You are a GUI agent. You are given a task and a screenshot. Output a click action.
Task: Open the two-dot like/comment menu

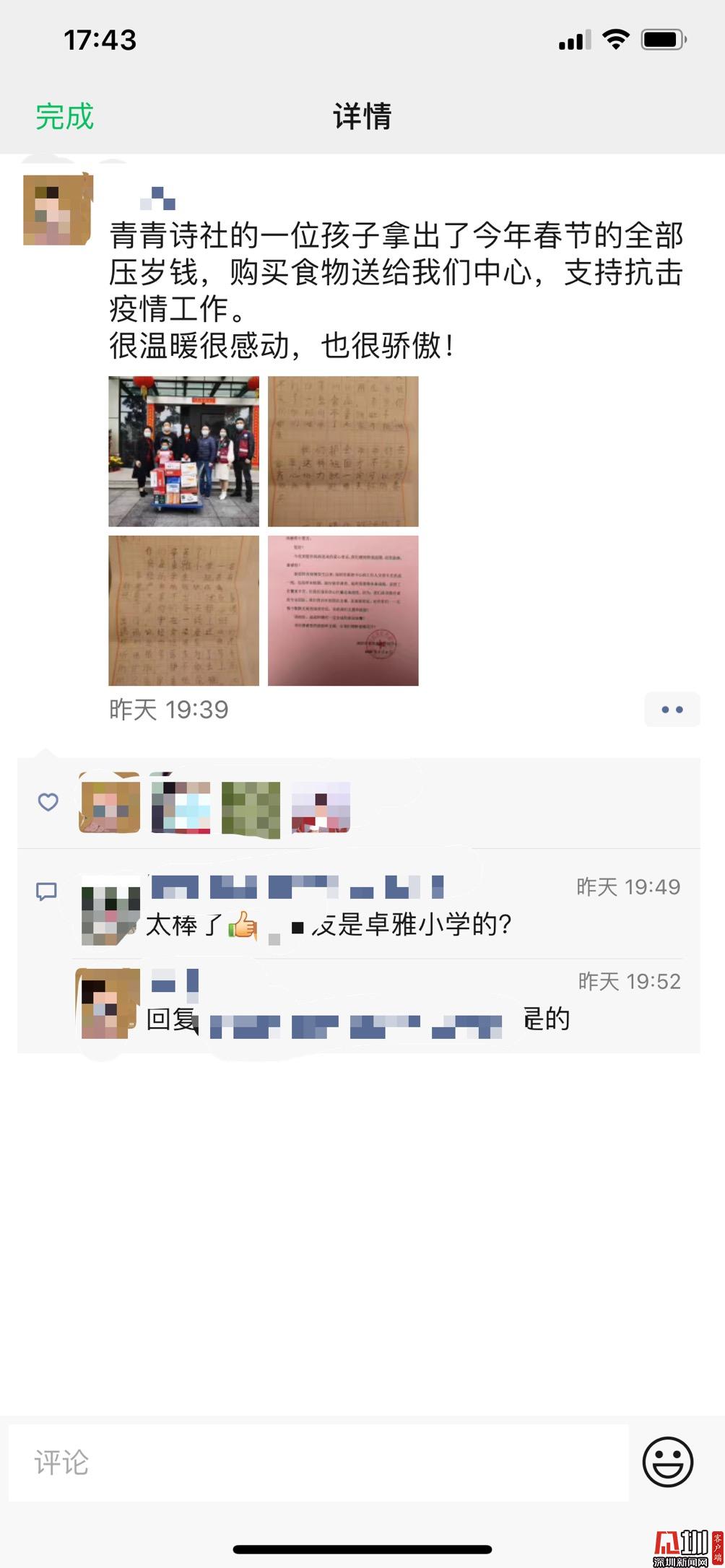tap(672, 710)
